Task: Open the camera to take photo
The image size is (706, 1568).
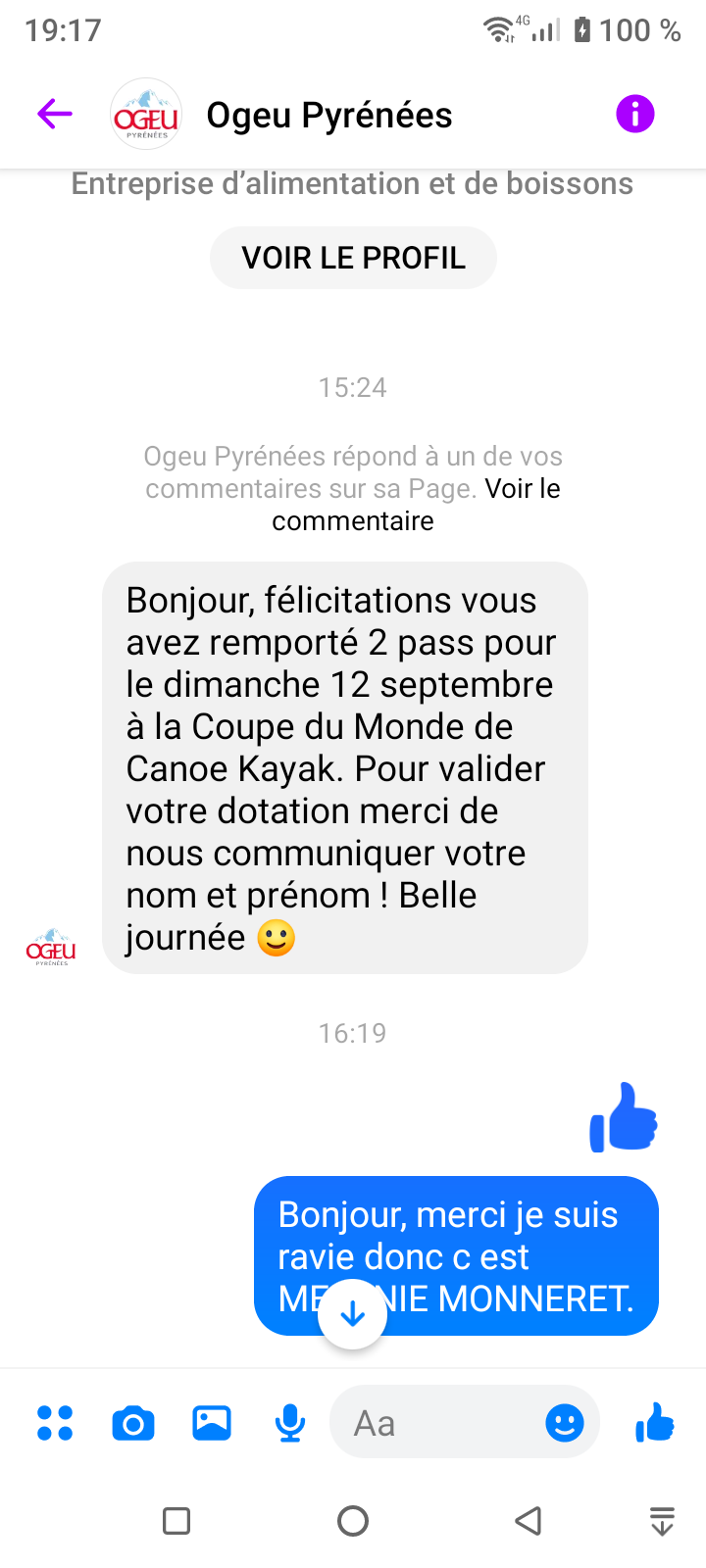Action: (133, 1423)
